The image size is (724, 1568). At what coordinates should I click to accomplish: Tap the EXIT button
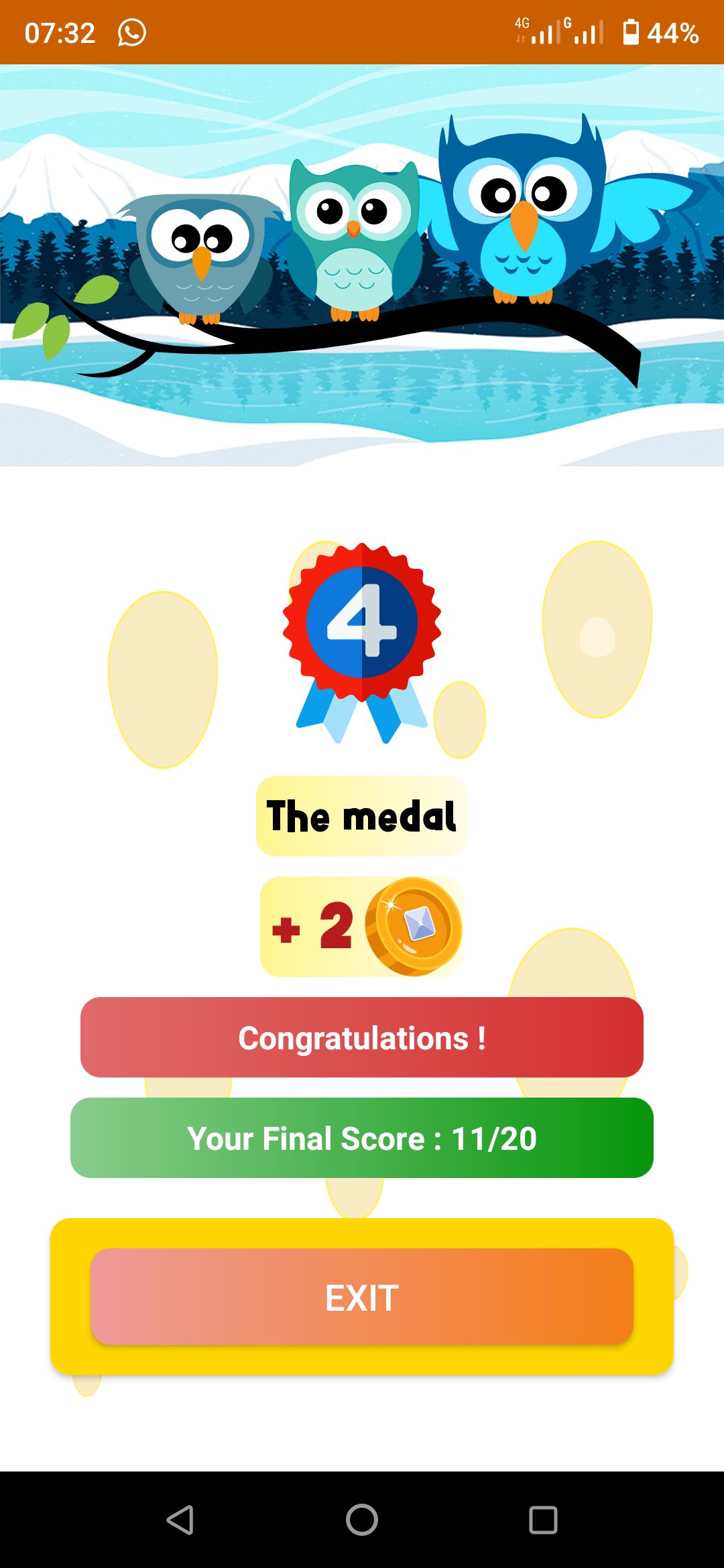coord(362,1297)
